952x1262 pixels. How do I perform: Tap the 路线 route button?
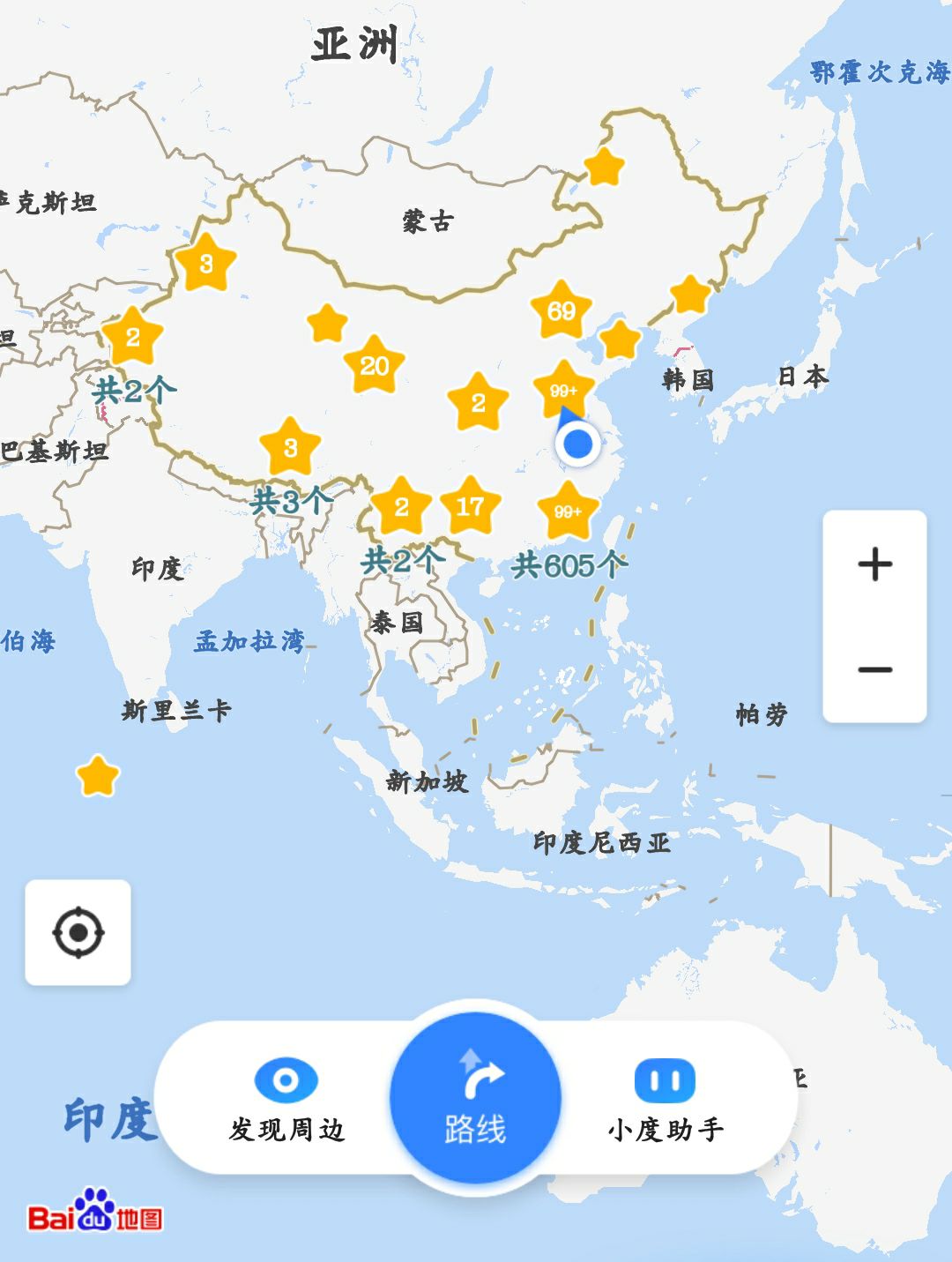(475, 1098)
